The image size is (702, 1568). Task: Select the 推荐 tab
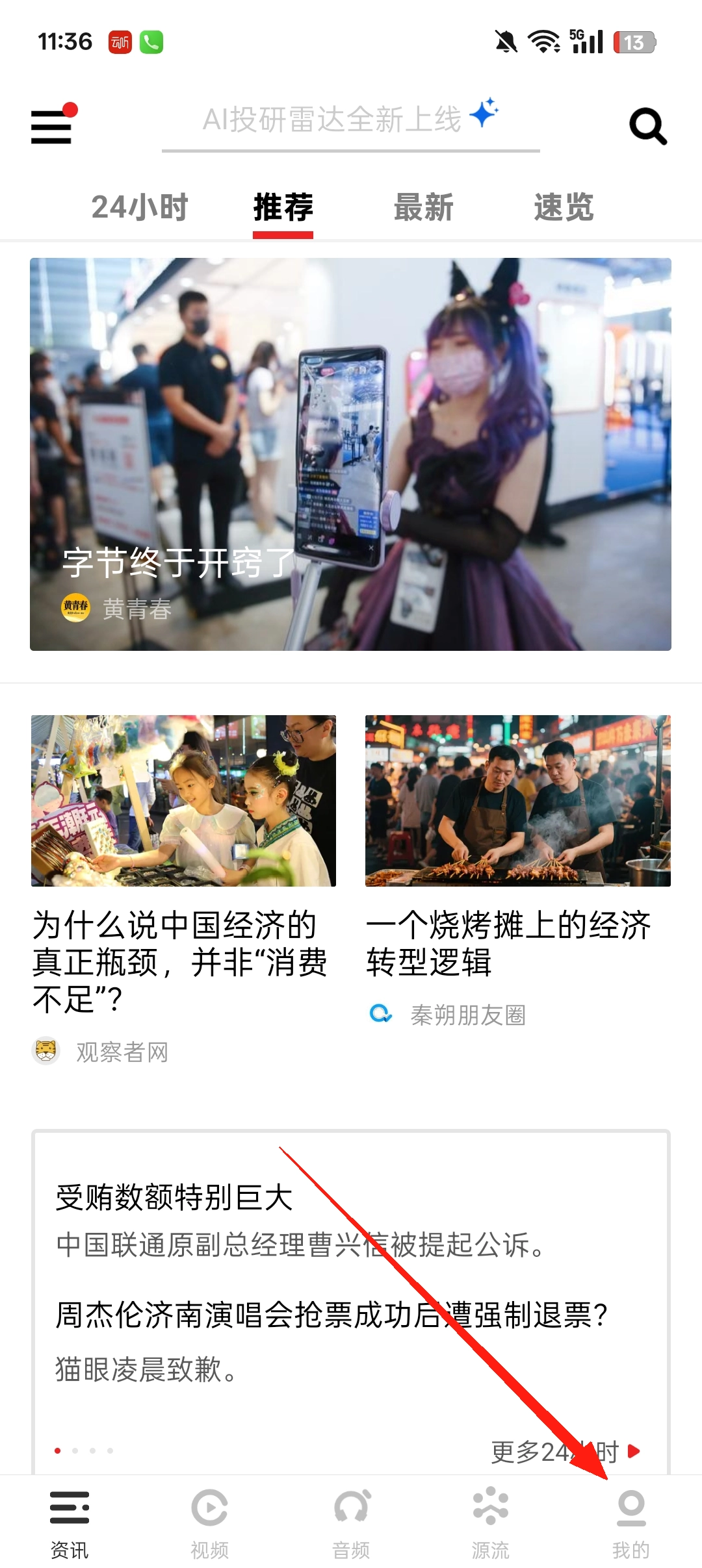[x=283, y=208]
